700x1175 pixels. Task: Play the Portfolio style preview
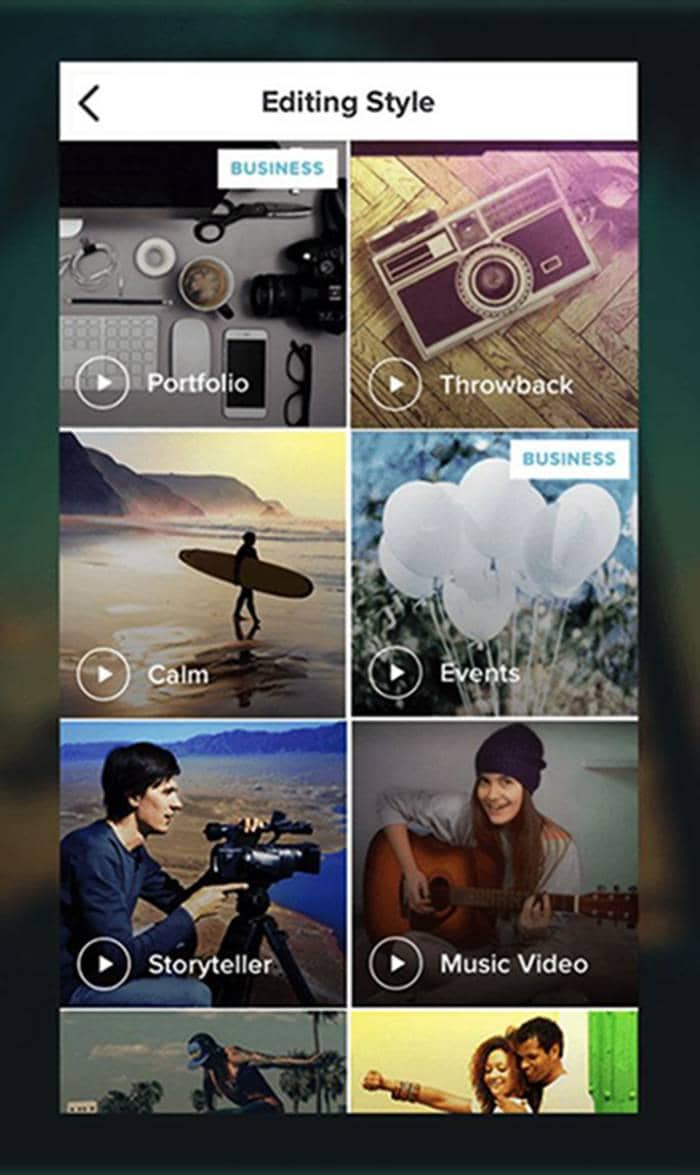[103, 383]
